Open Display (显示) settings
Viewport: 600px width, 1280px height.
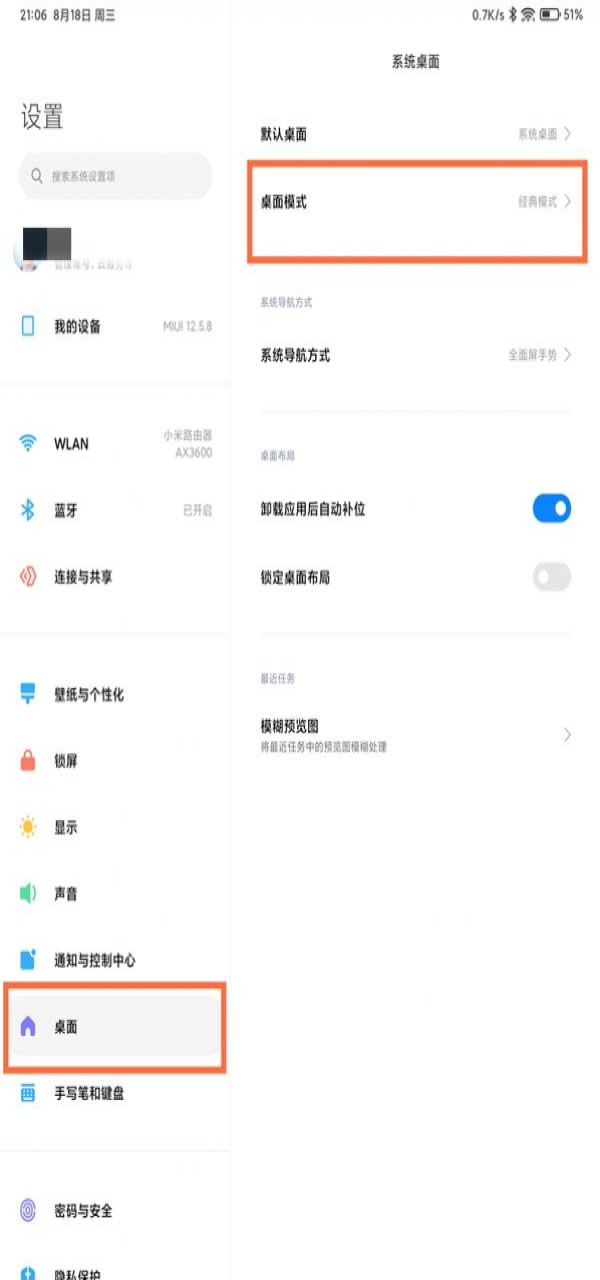115,828
